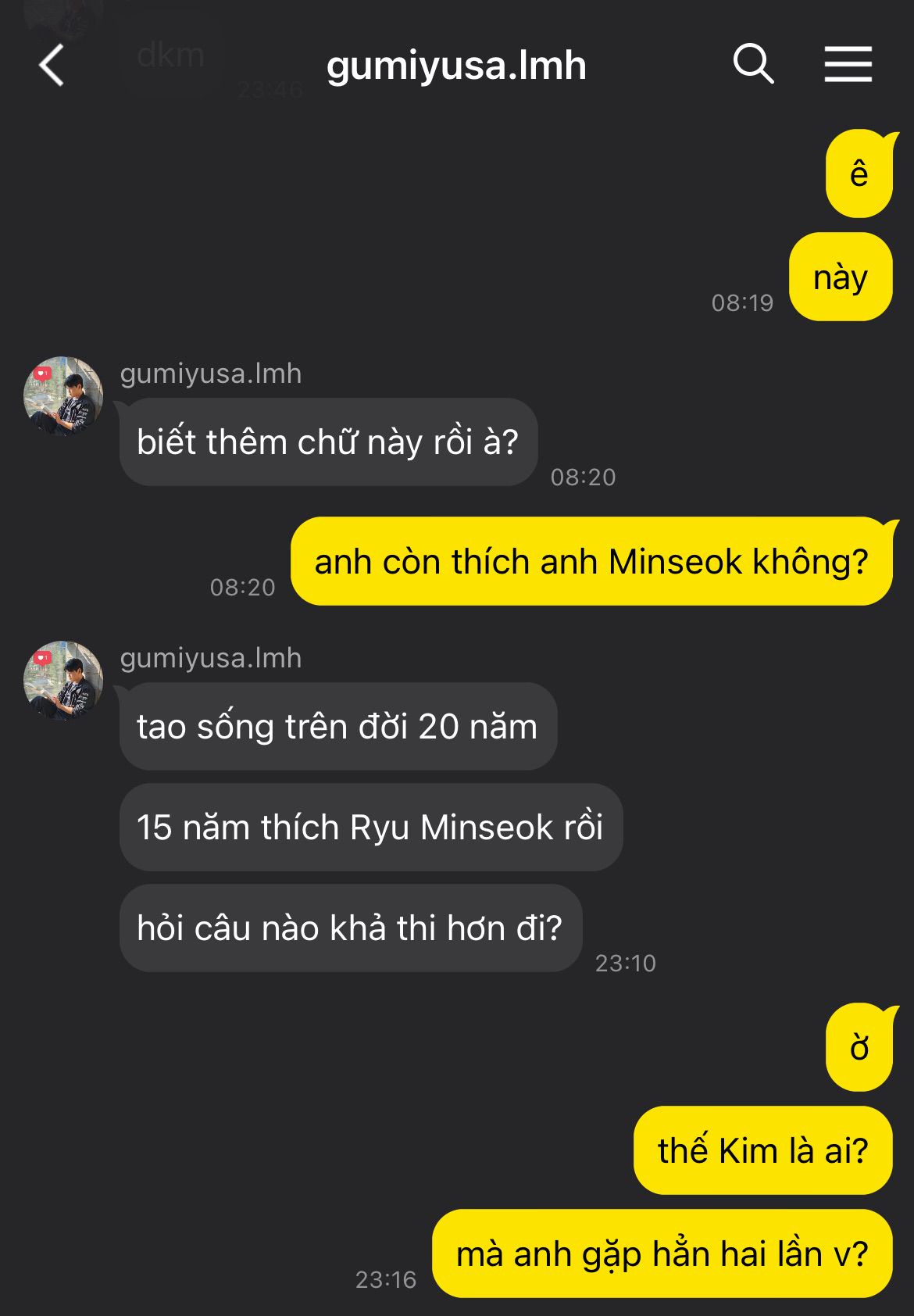Viewport: 914px width, 1316px height.
Task: Open gumiyusa.lmh's avatar above 'tao sống trên đời'
Action: tap(63, 681)
